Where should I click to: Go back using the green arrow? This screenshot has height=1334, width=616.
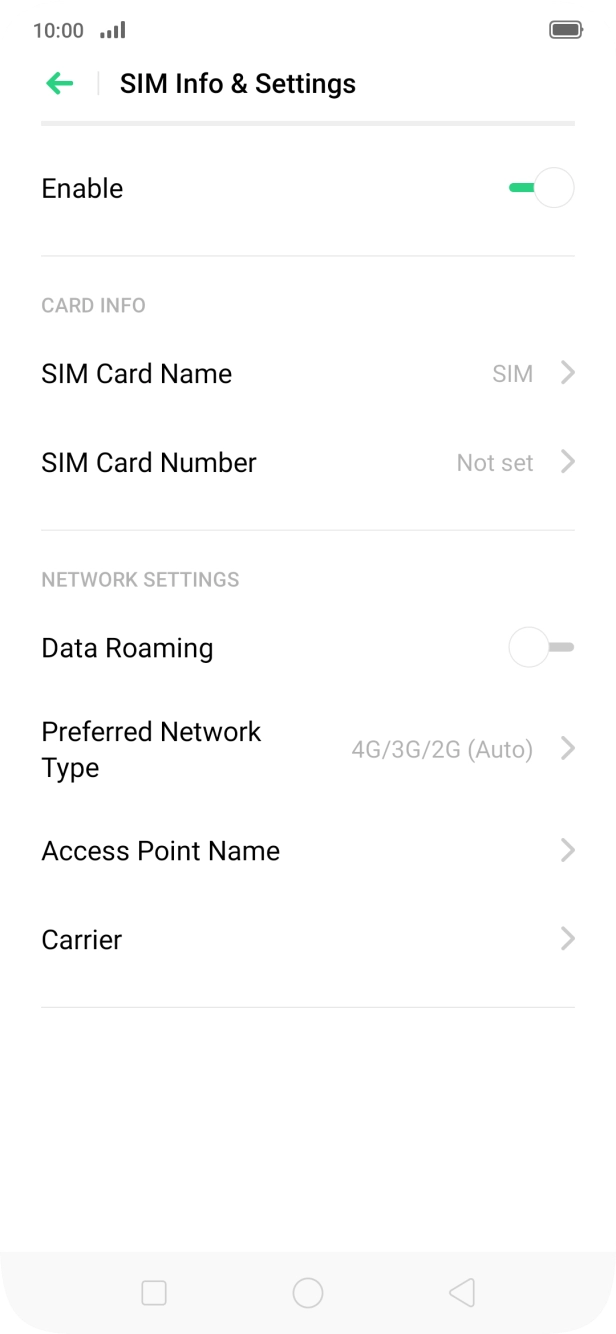[60, 84]
